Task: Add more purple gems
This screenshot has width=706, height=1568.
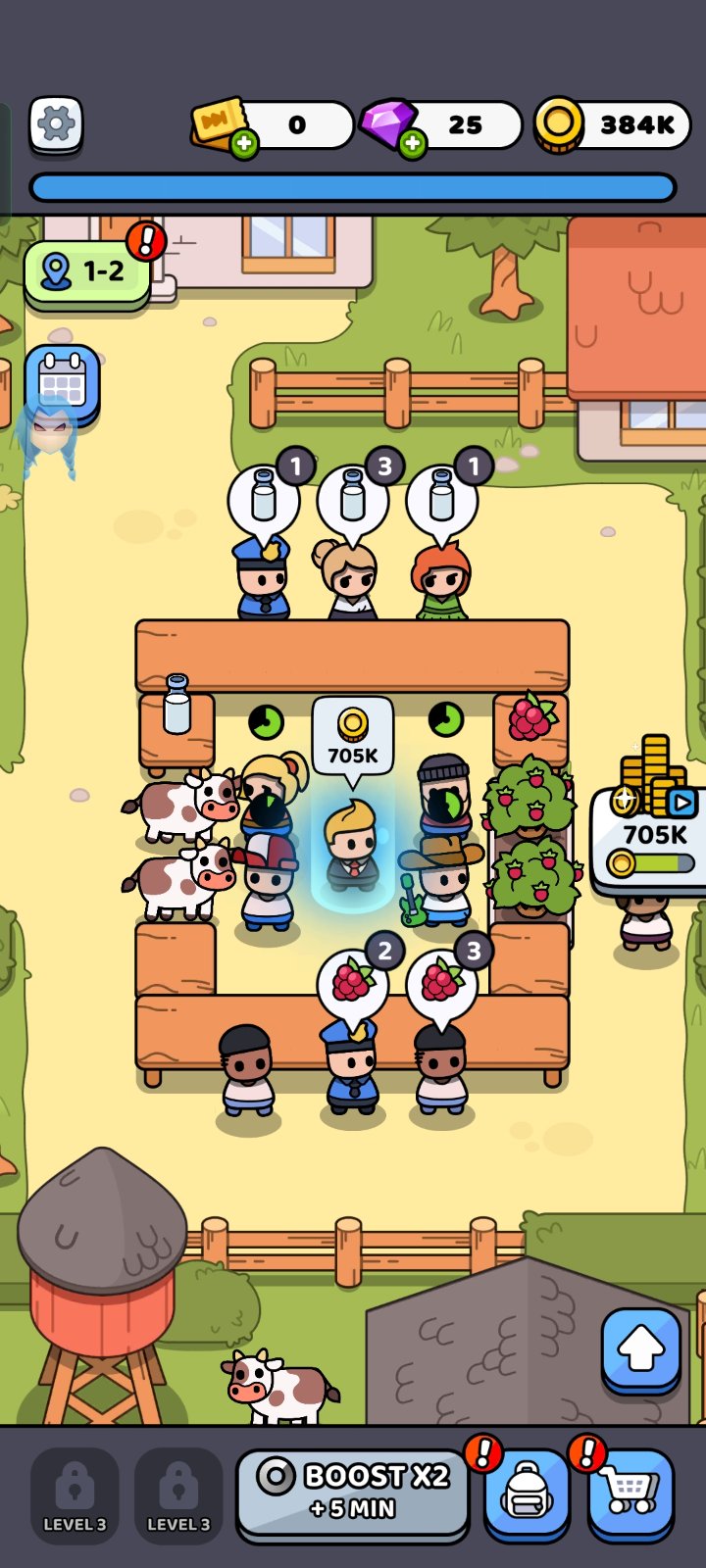Action: (413, 145)
